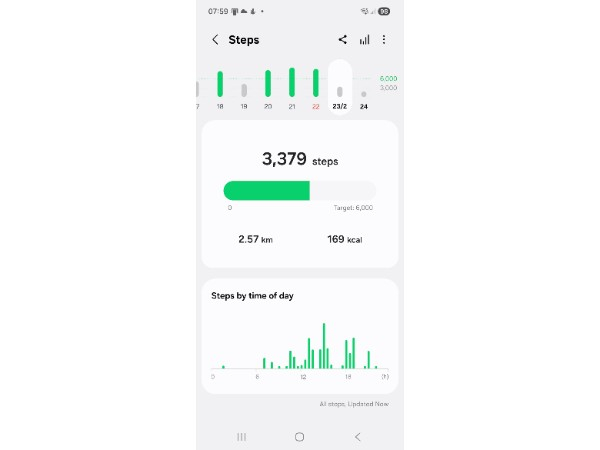Viewport: 600px width, 450px height.
Task: Select day 21 in the date strip
Action: coord(292,88)
